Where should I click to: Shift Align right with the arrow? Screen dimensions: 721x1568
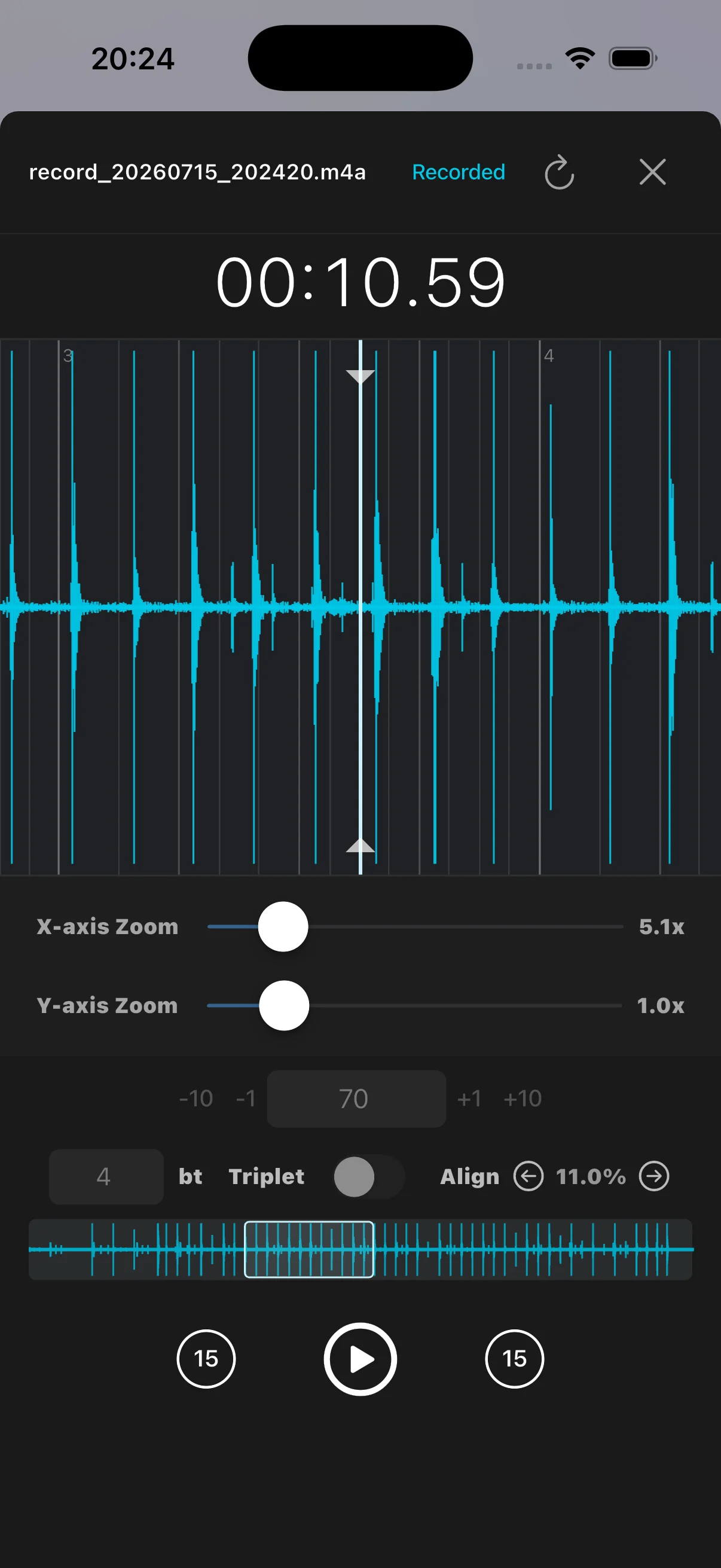click(654, 1176)
